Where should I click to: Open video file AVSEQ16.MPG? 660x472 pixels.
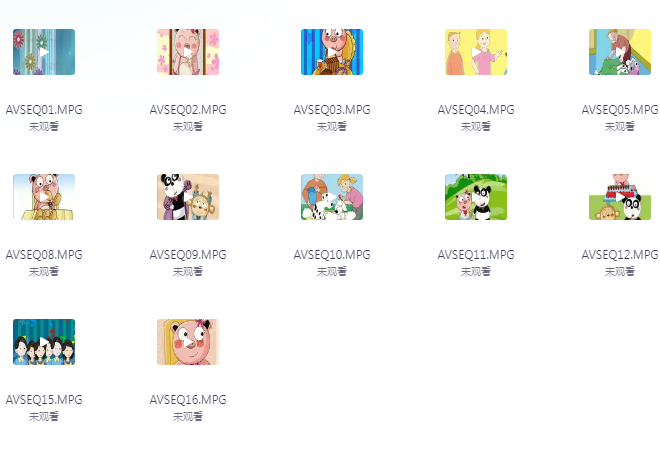[x=188, y=342]
